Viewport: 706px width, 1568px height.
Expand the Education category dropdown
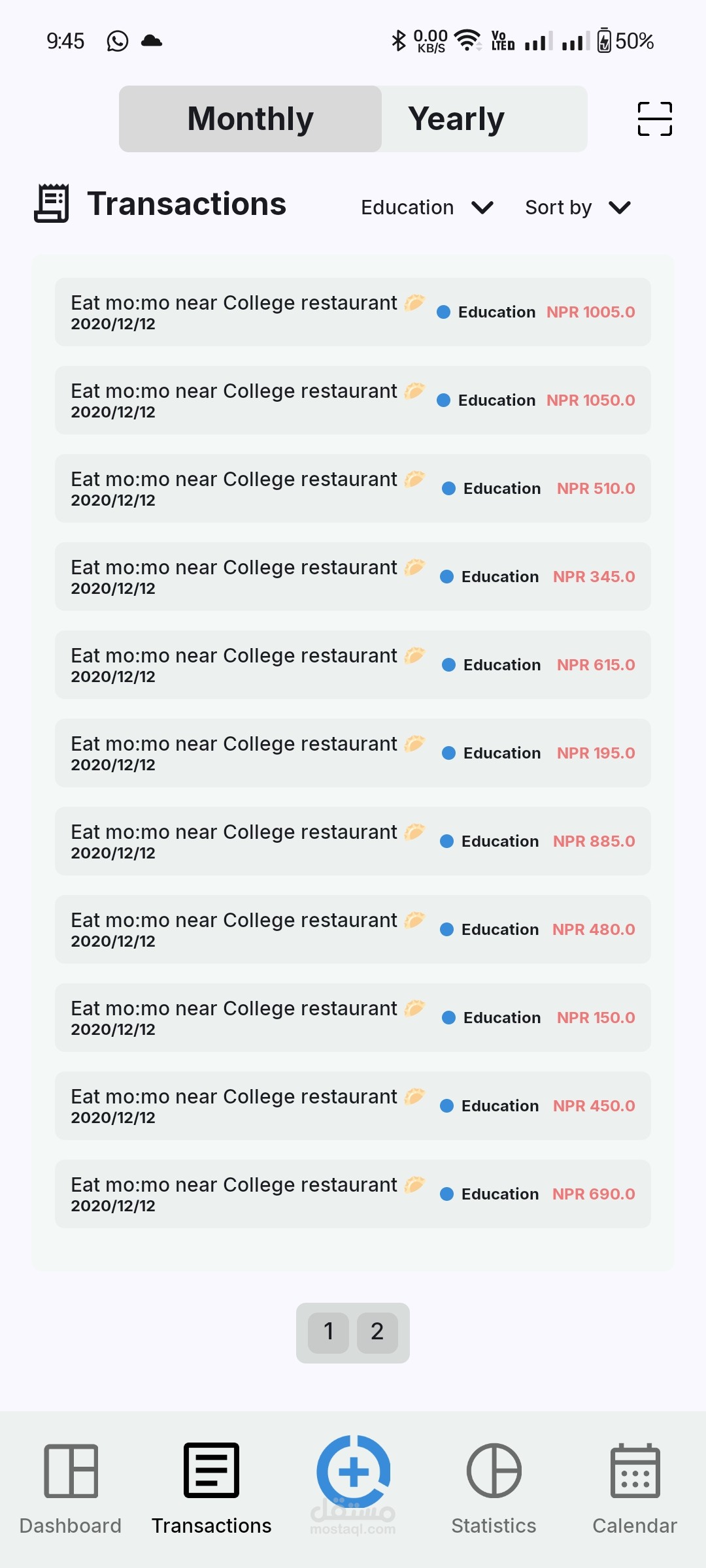427,208
